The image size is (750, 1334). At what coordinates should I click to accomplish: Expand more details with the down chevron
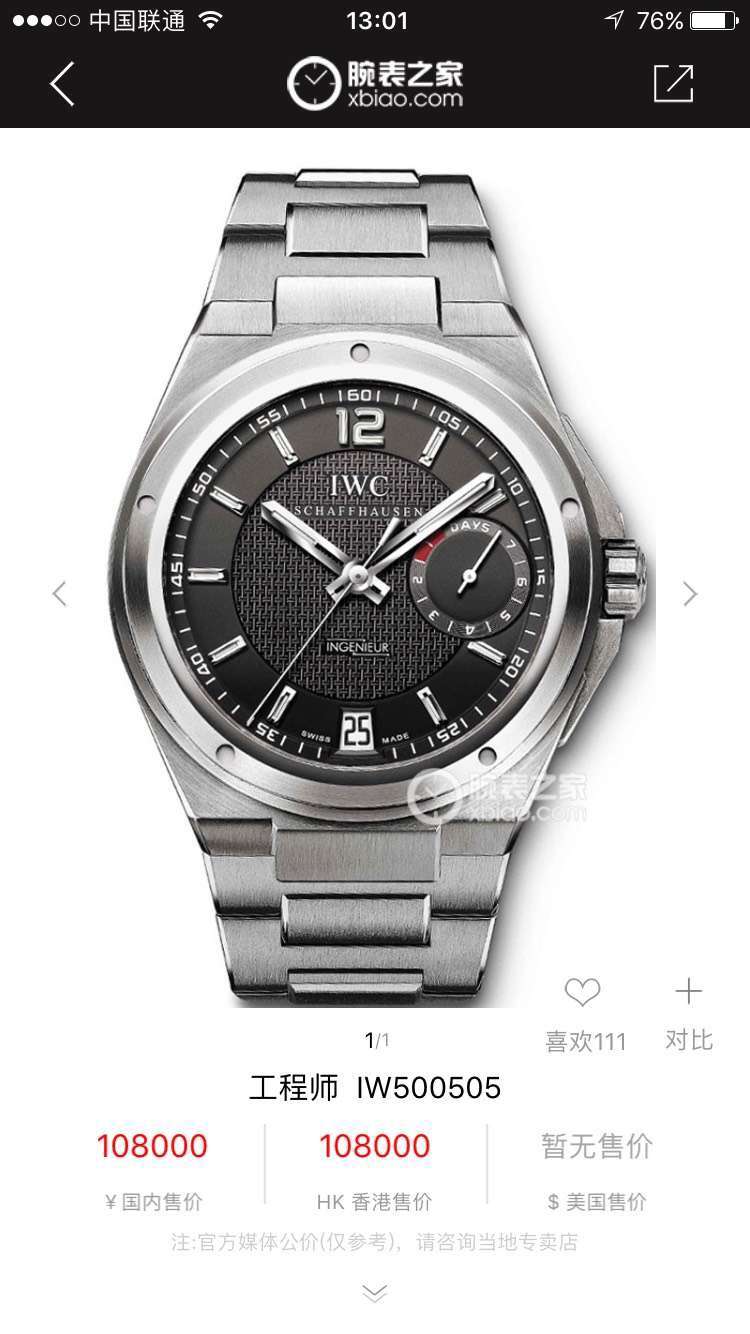point(374,1293)
